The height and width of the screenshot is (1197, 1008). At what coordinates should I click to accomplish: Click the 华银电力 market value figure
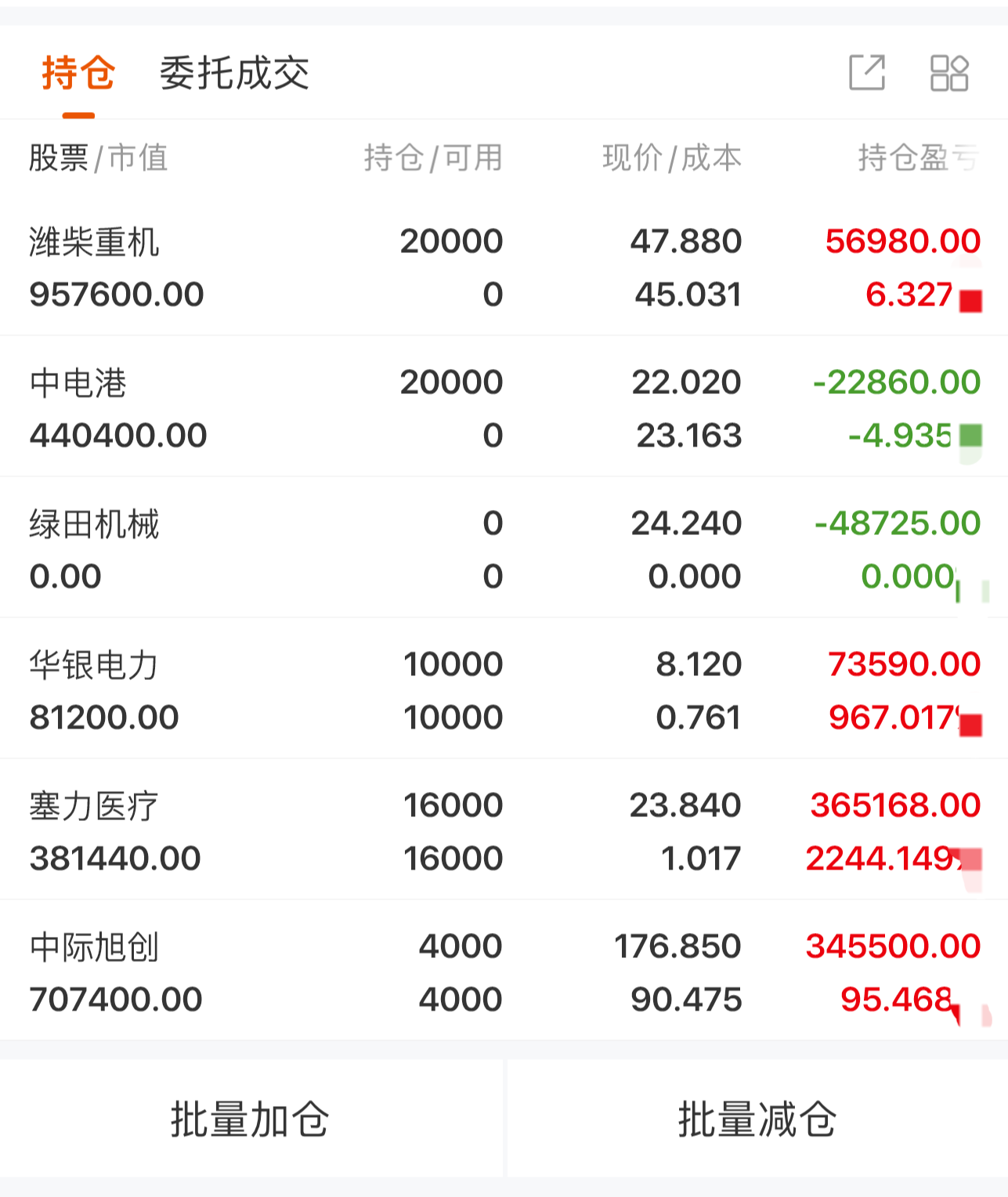tap(104, 716)
